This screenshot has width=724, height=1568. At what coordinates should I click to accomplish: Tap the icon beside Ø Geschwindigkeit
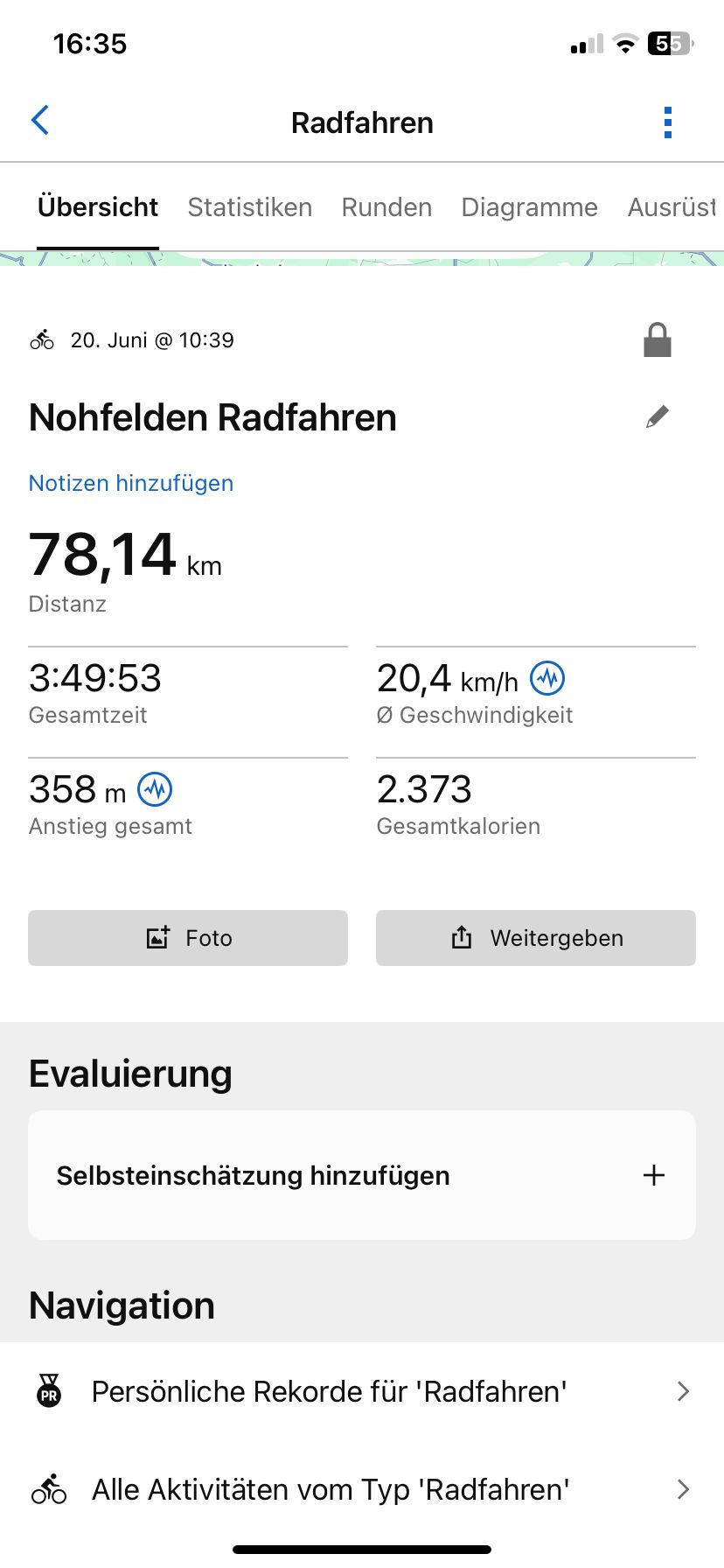tap(548, 678)
